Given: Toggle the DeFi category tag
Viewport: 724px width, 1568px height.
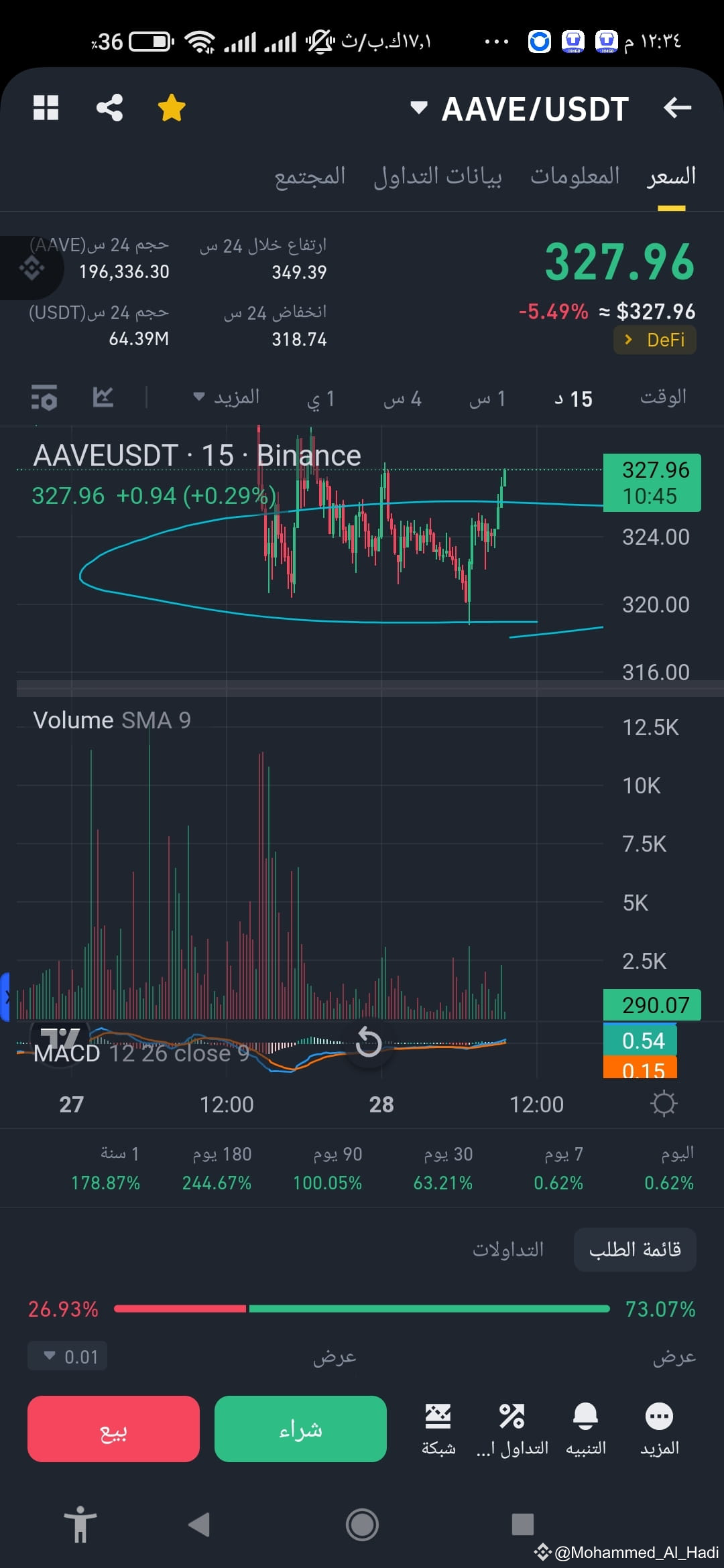Looking at the screenshot, I should tap(655, 340).
